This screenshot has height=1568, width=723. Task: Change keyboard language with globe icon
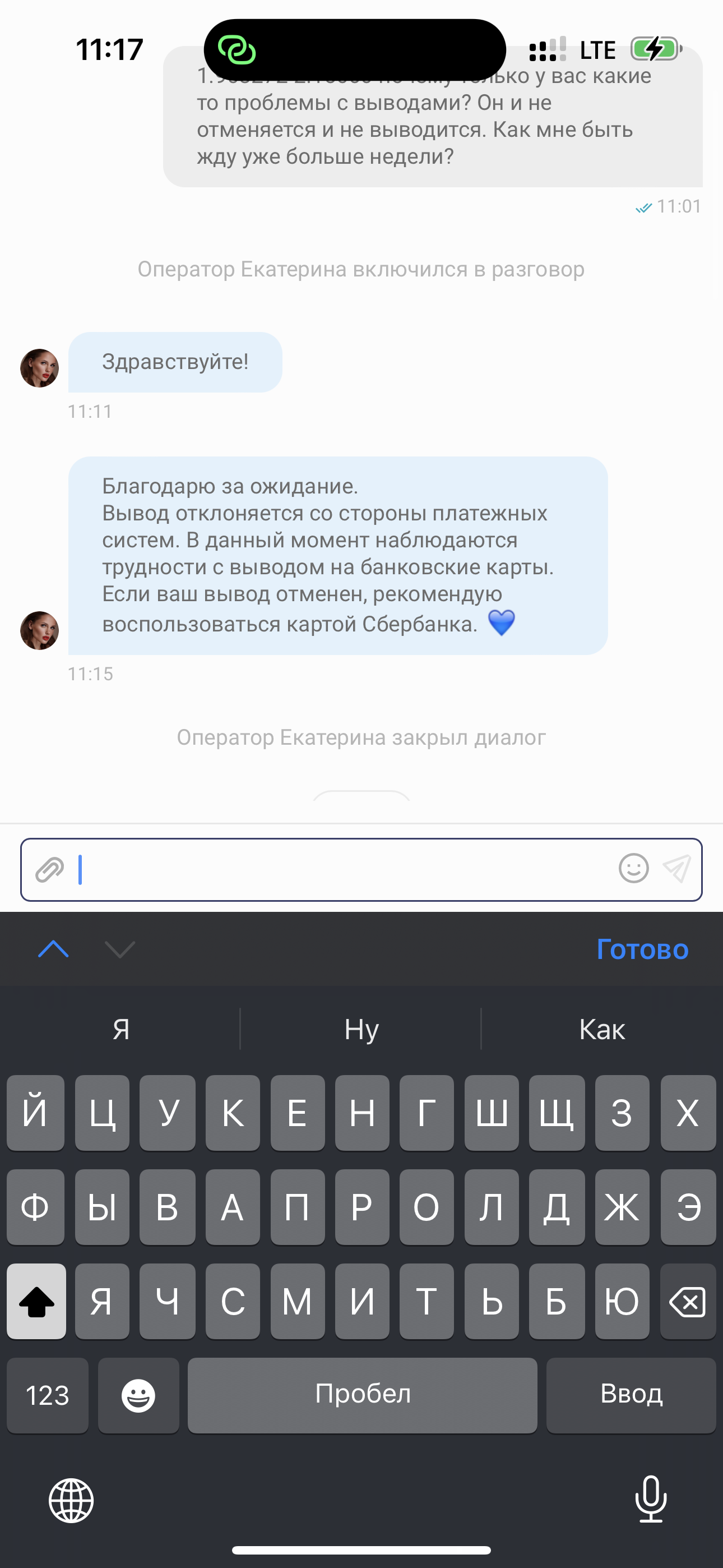click(x=71, y=1501)
